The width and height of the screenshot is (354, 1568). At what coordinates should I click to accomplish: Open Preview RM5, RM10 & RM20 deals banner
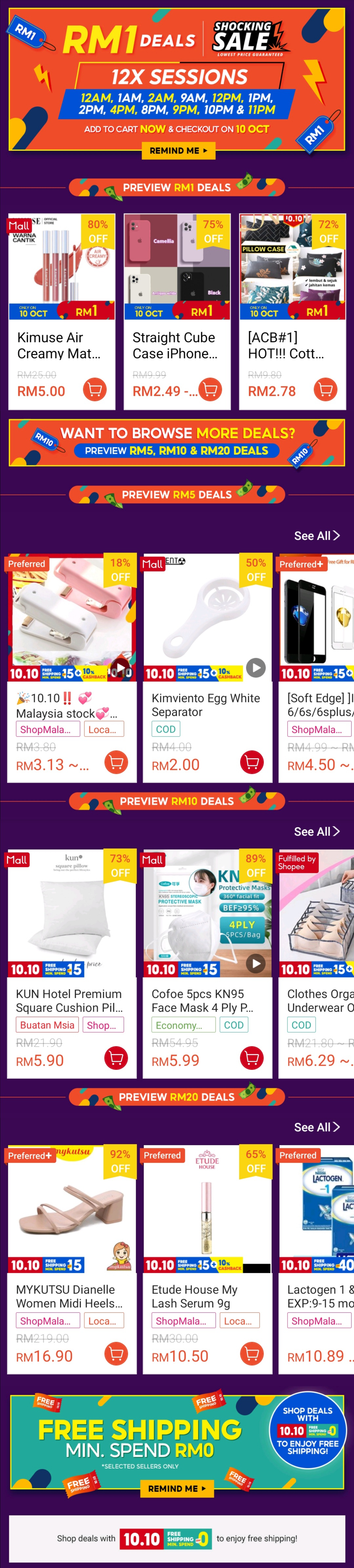pyautogui.click(x=177, y=443)
